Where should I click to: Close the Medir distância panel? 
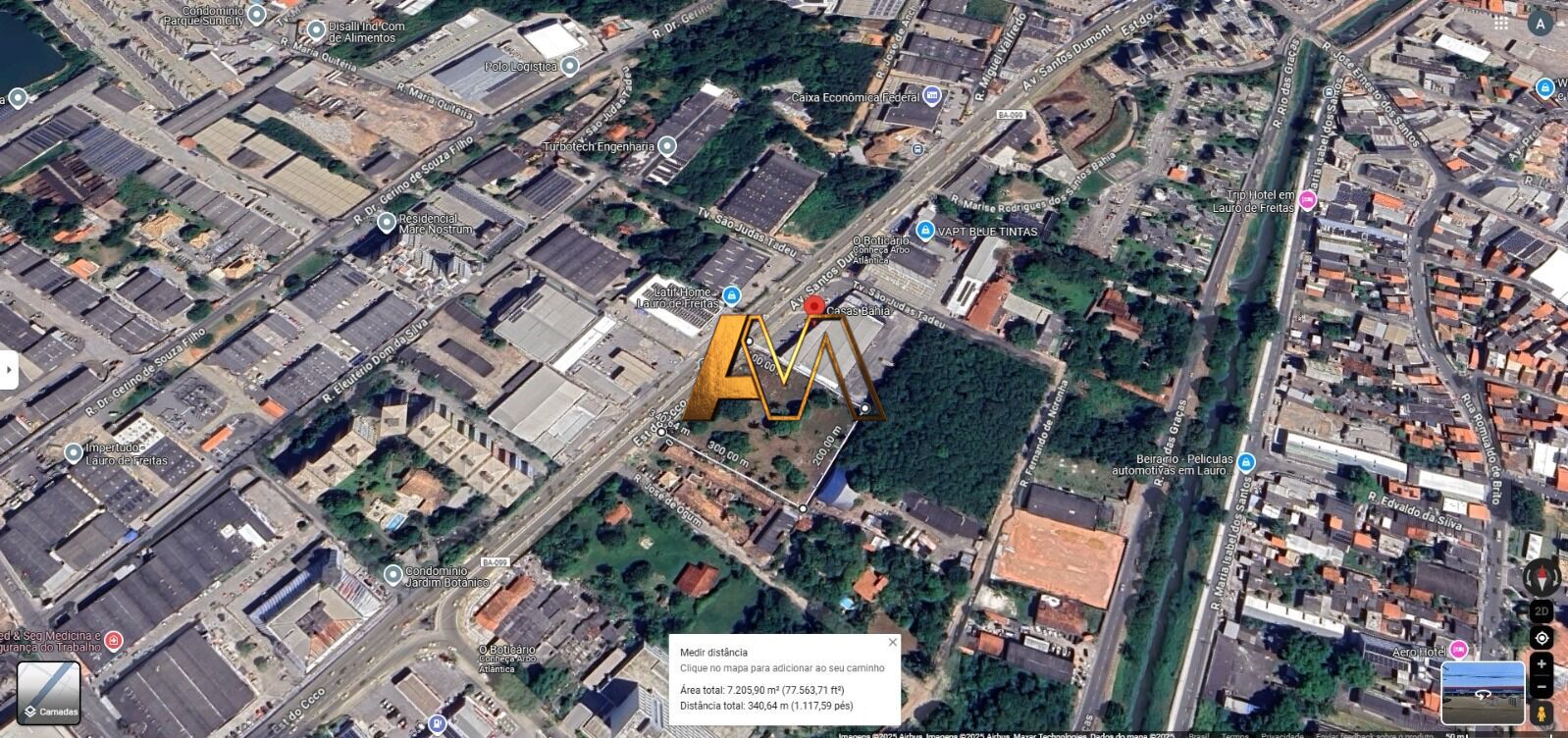coord(892,642)
